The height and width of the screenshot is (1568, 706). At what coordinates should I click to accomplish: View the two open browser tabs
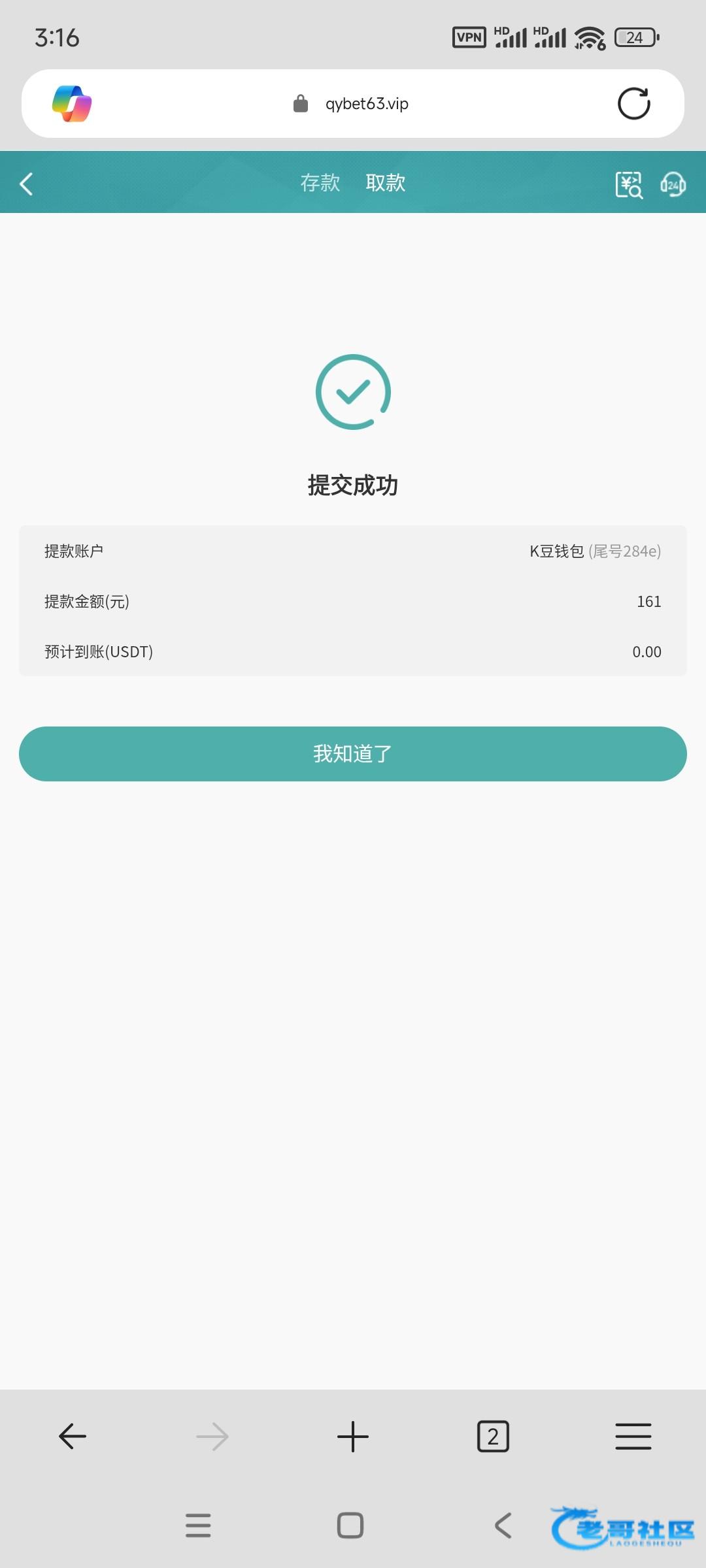[x=493, y=1437]
